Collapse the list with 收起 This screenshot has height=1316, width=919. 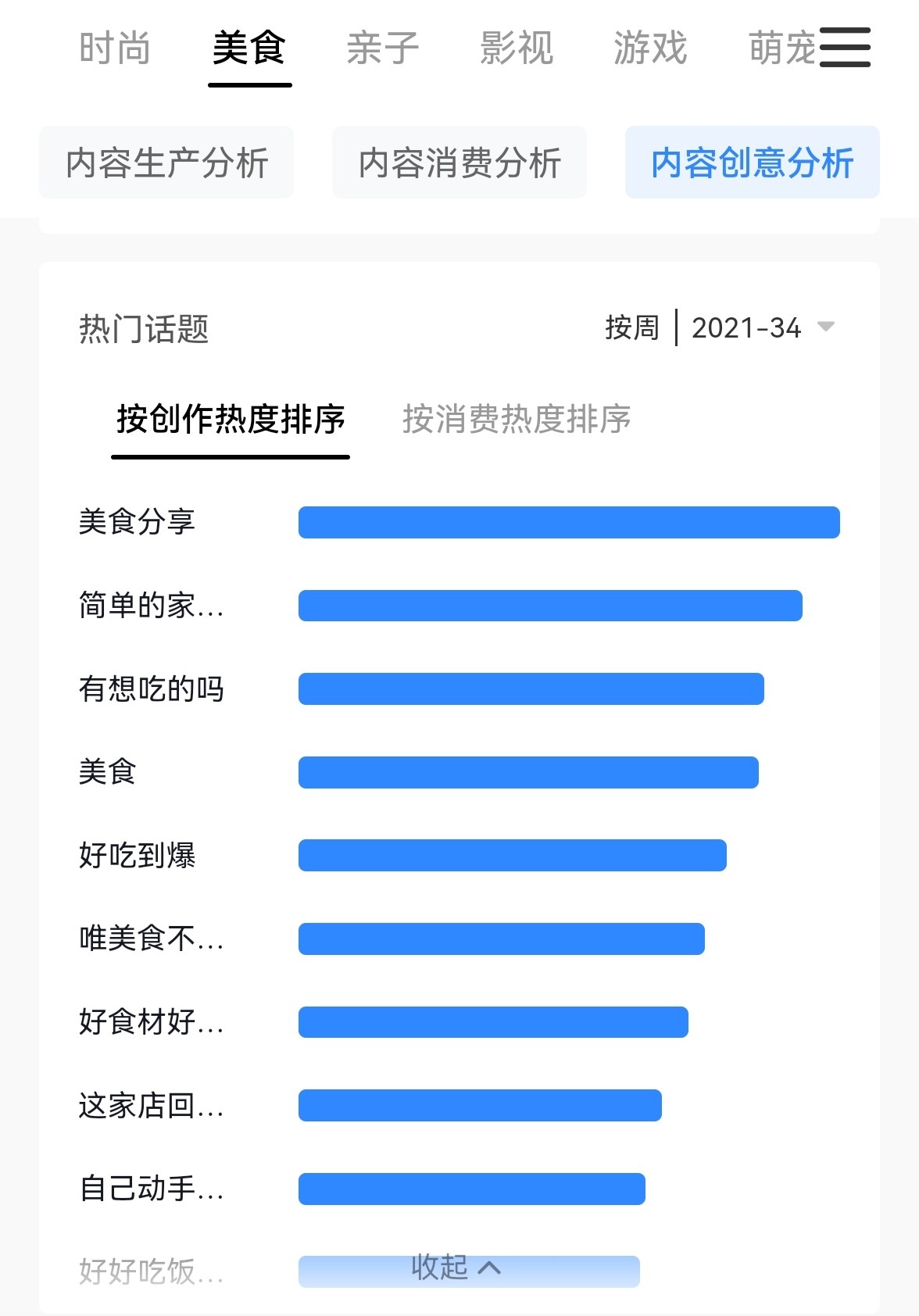point(456,1268)
